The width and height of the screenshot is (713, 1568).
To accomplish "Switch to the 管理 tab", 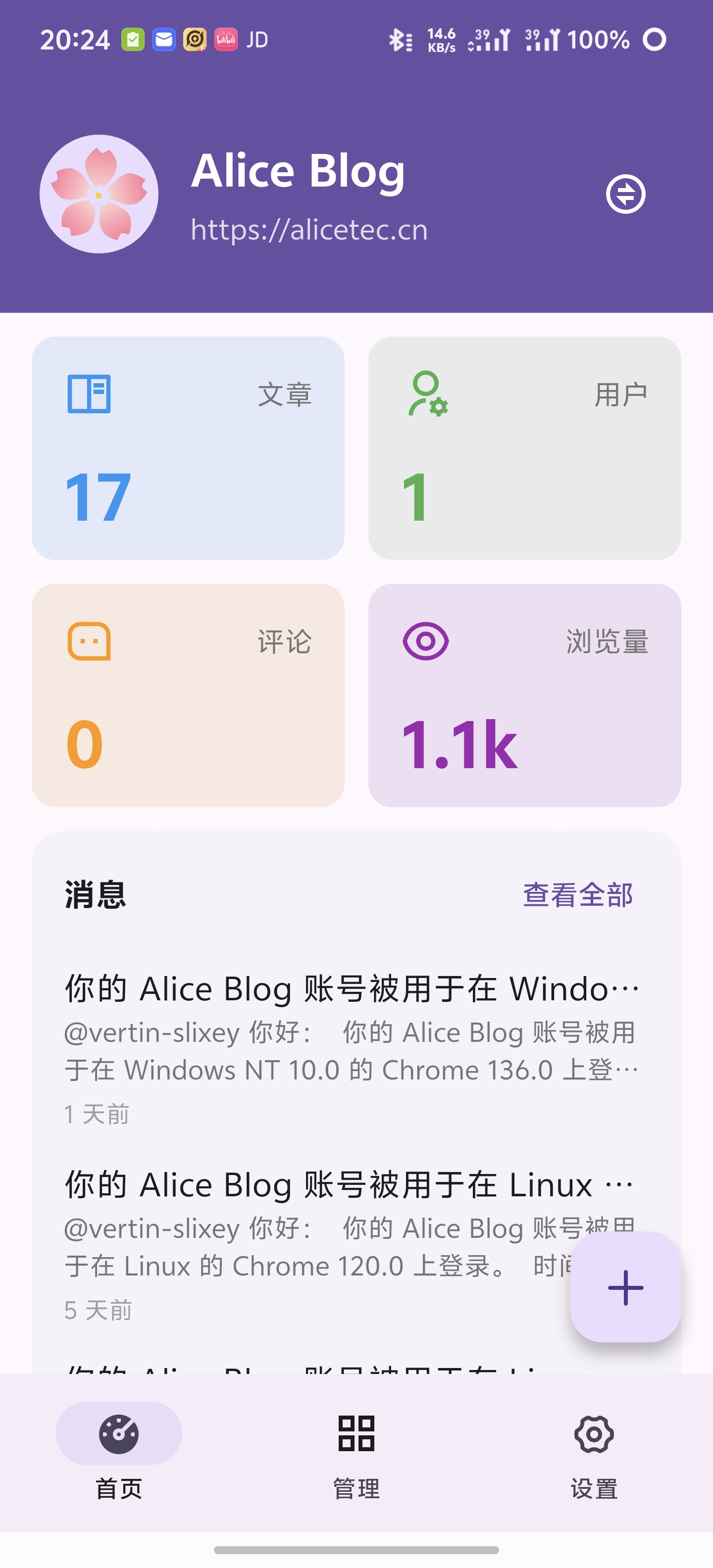I will tap(356, 1451).
